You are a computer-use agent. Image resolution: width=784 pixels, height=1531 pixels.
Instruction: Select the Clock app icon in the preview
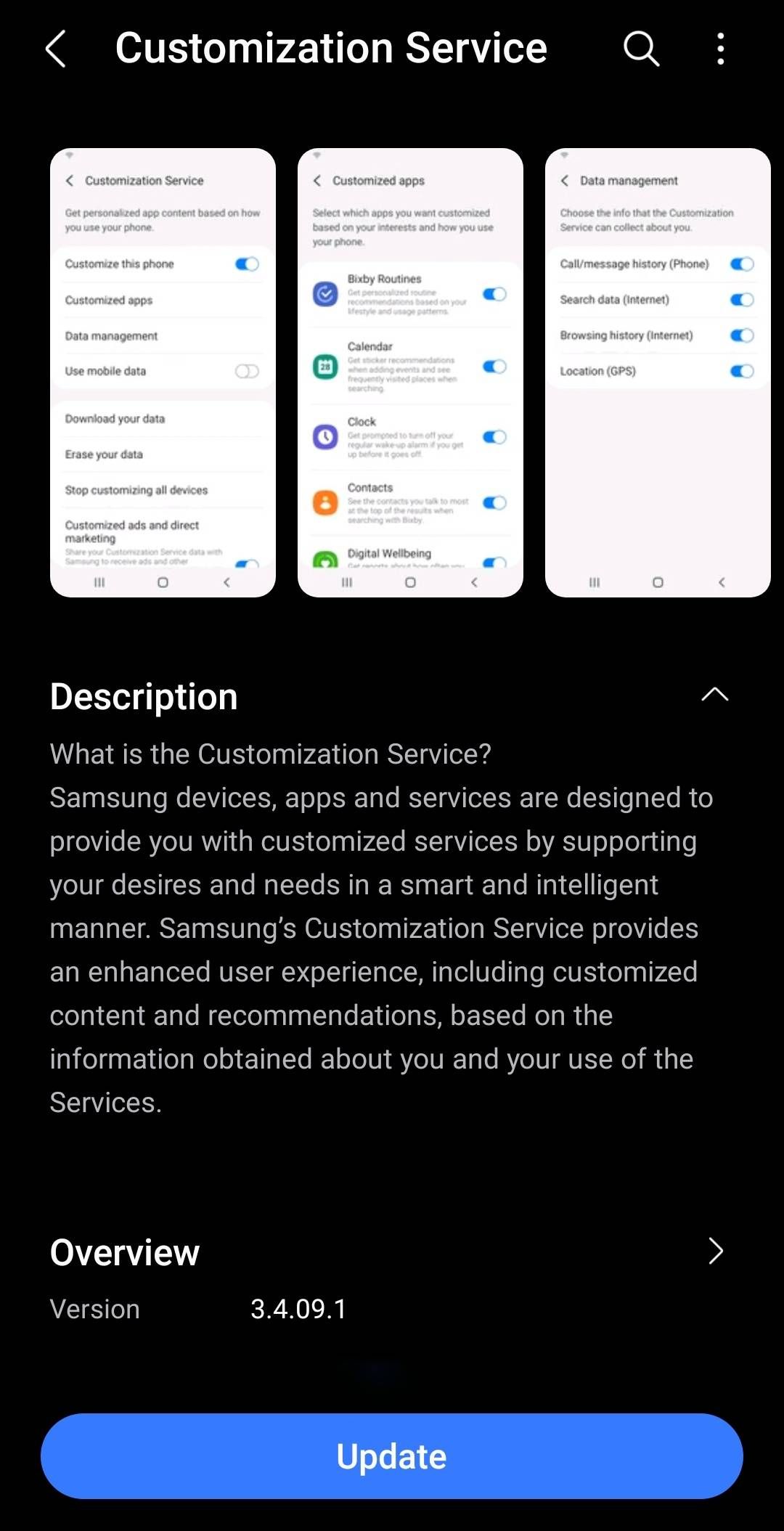(325, 435)
